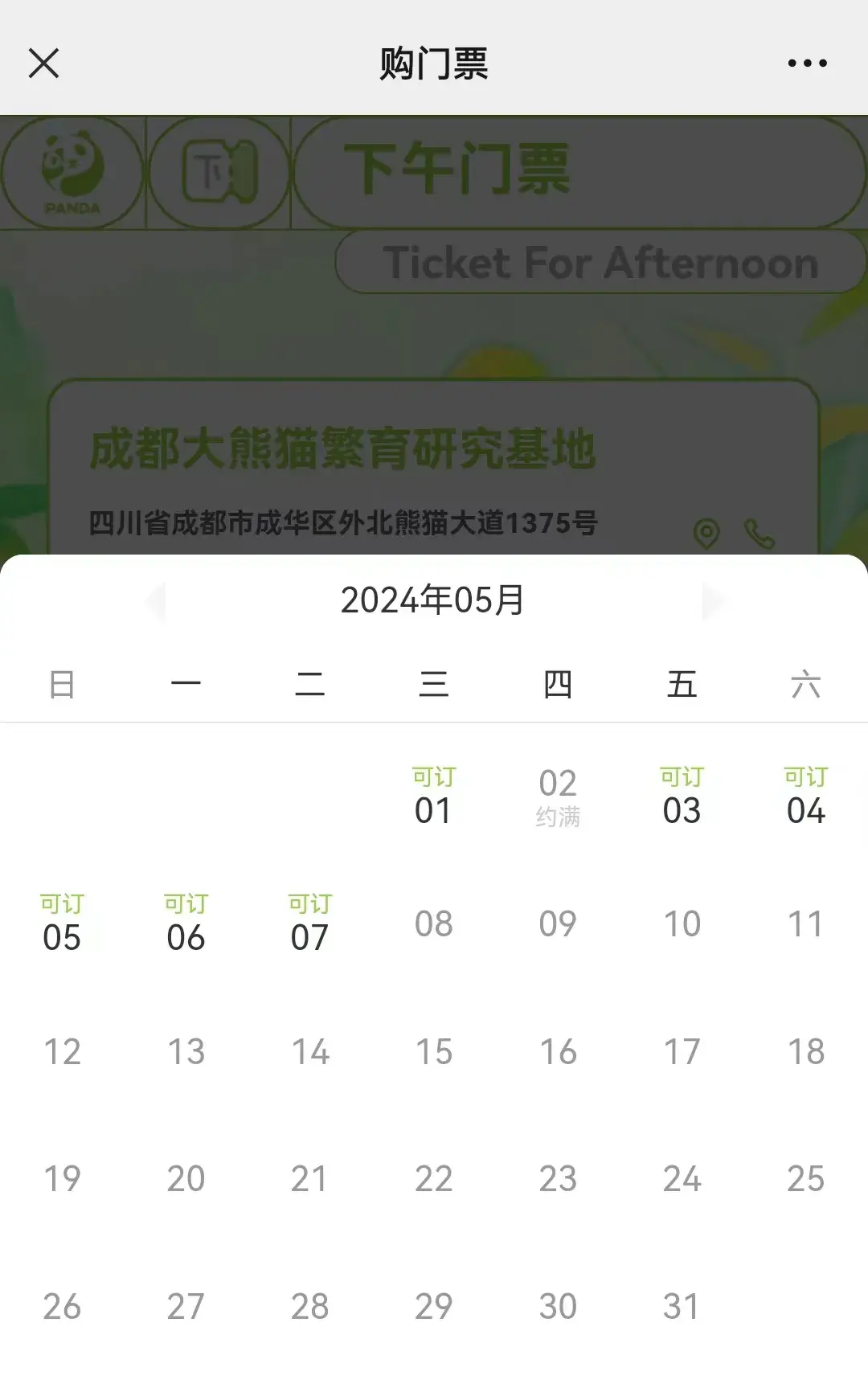Close the ticket purchase page
The width and height of the screenshot is (868, 1384).
click(44, 63)
